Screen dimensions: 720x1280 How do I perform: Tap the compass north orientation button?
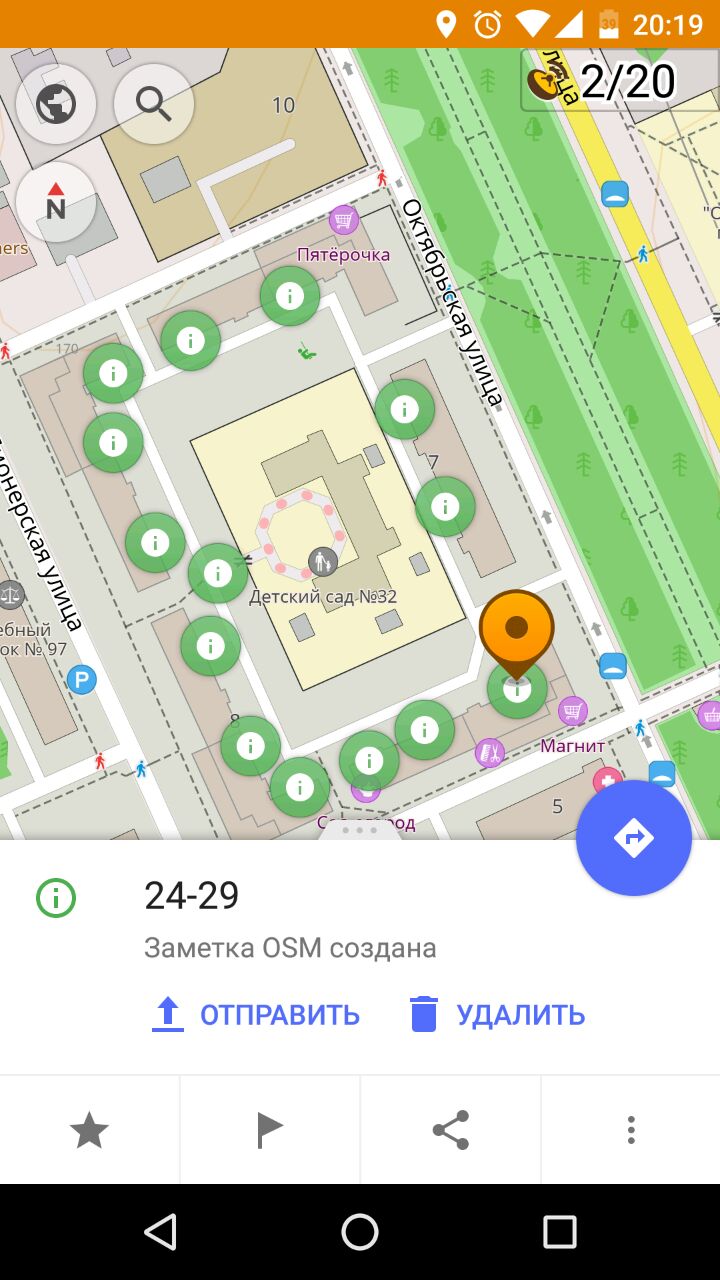point(56,202)
